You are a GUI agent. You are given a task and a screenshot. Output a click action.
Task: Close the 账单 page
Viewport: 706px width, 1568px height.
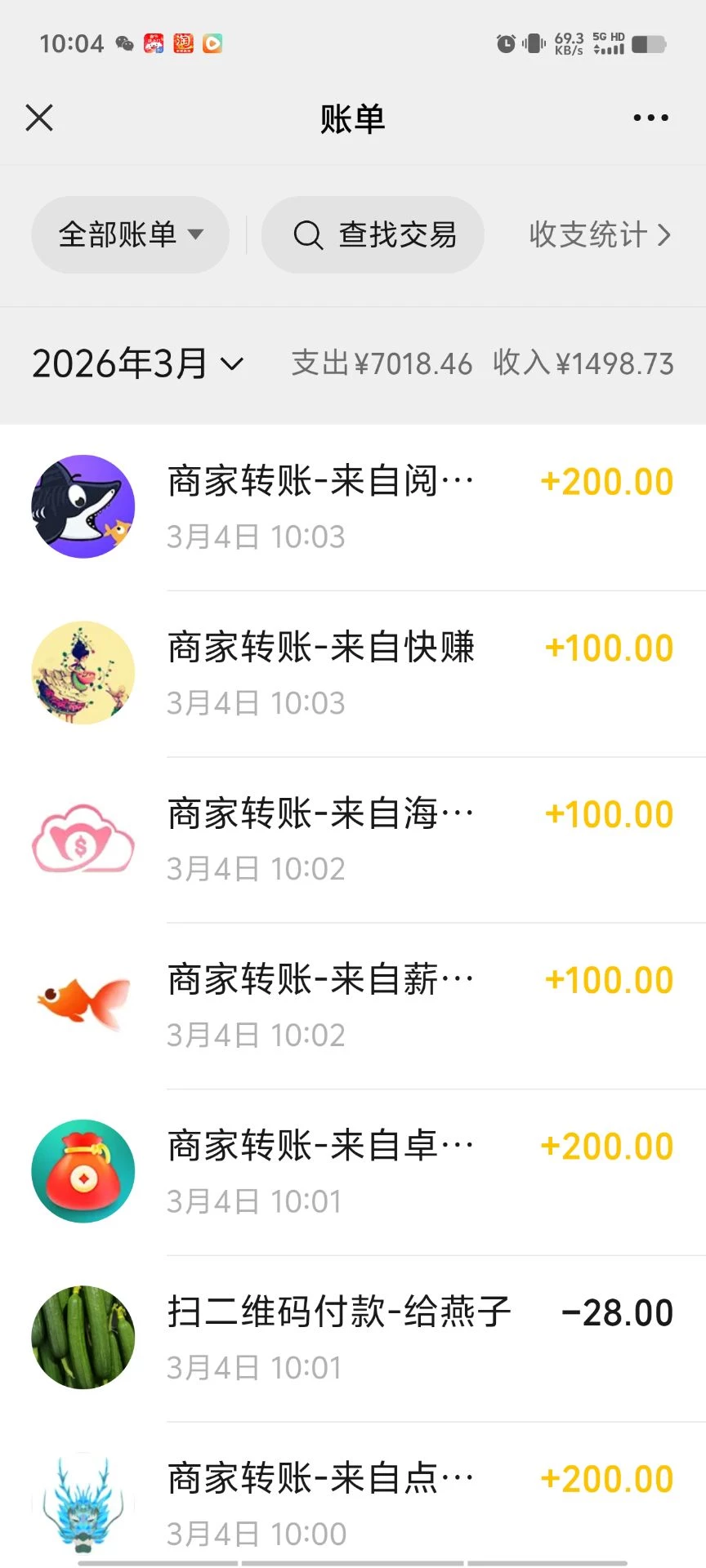click(x=39, y=118)
